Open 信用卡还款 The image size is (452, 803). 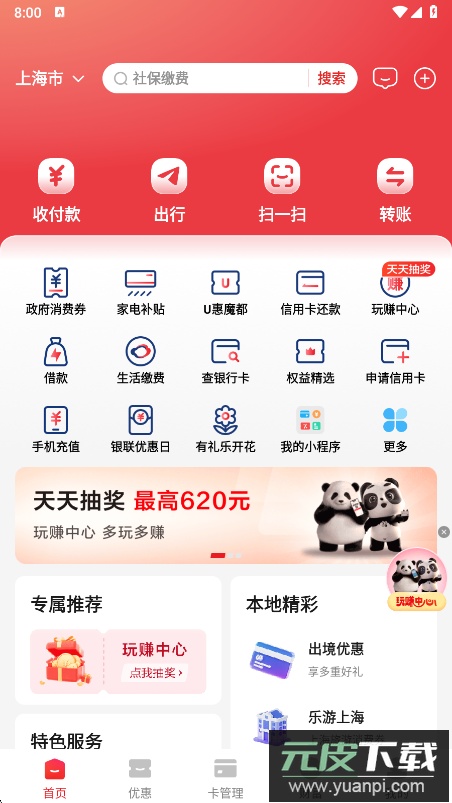click(310, 292)
